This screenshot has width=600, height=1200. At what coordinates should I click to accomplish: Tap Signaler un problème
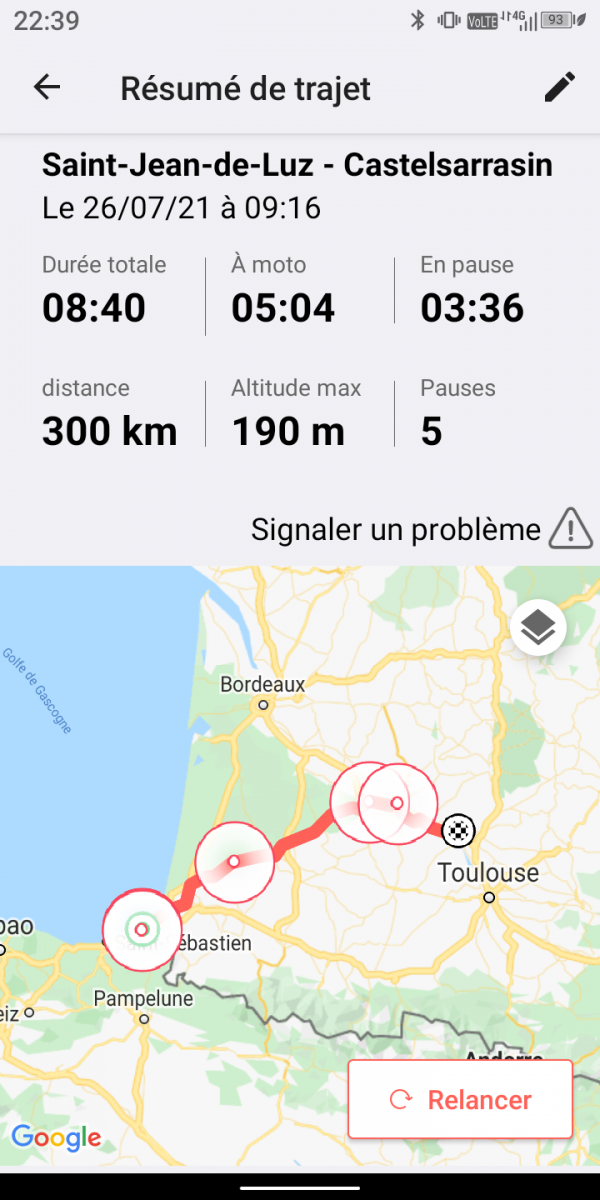pos(422,529)
